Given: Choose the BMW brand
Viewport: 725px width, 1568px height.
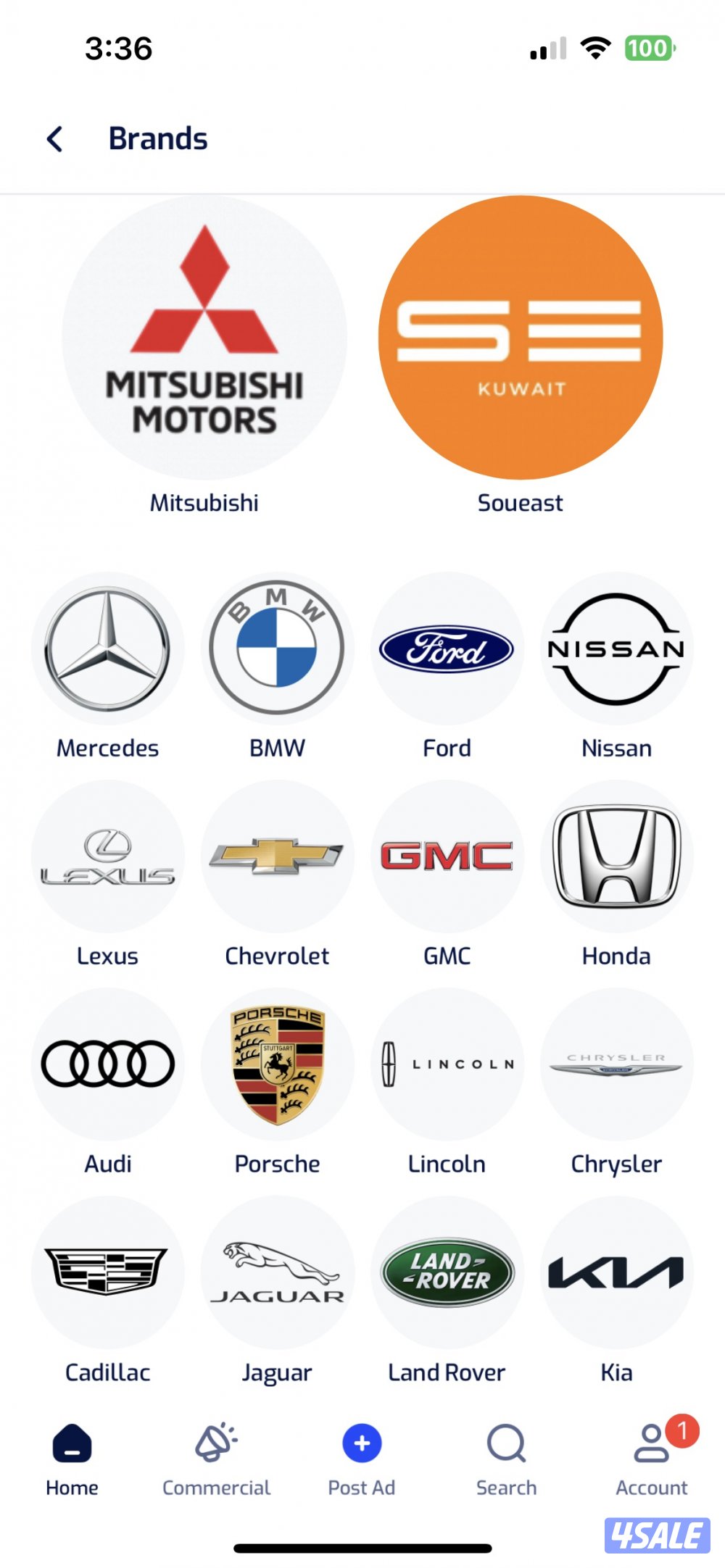Looking at the screenshot, I should click(x=277, y=649).
